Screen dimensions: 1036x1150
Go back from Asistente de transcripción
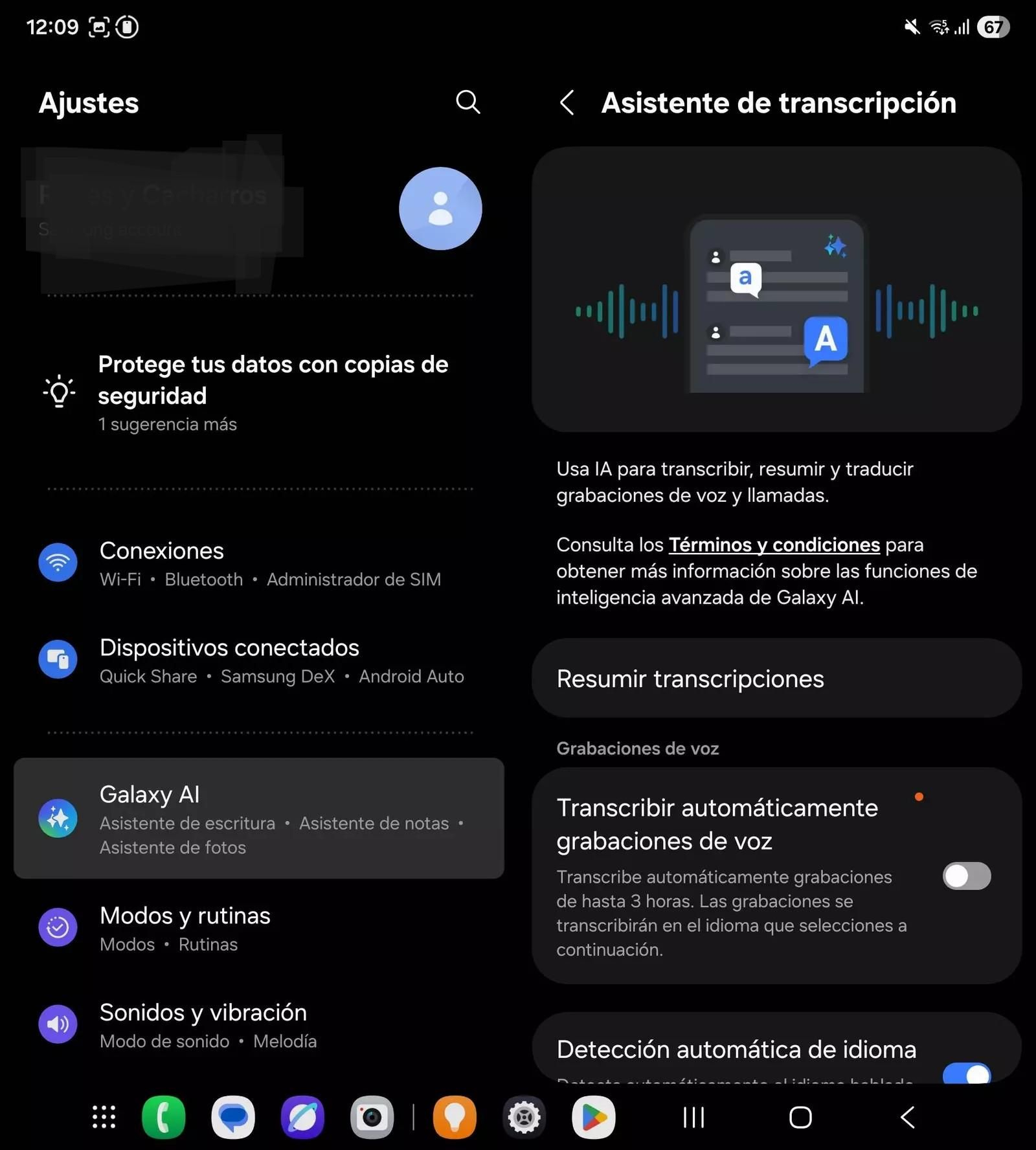coord(568,102)
